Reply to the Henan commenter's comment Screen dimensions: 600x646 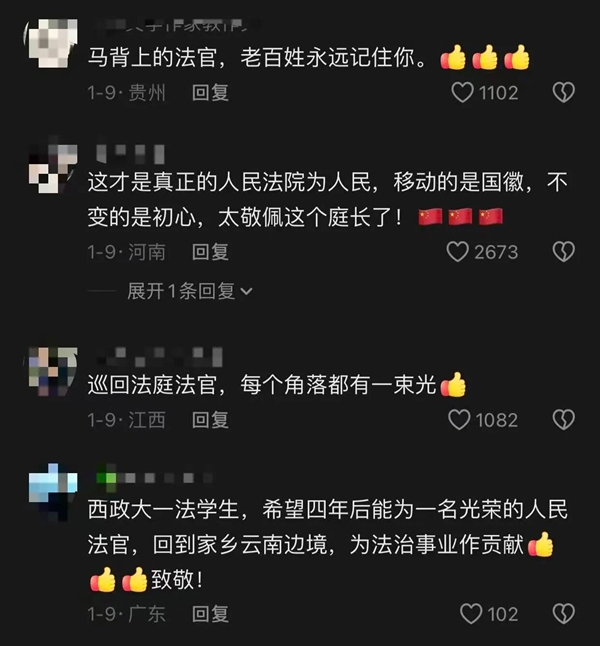(210, 251)
